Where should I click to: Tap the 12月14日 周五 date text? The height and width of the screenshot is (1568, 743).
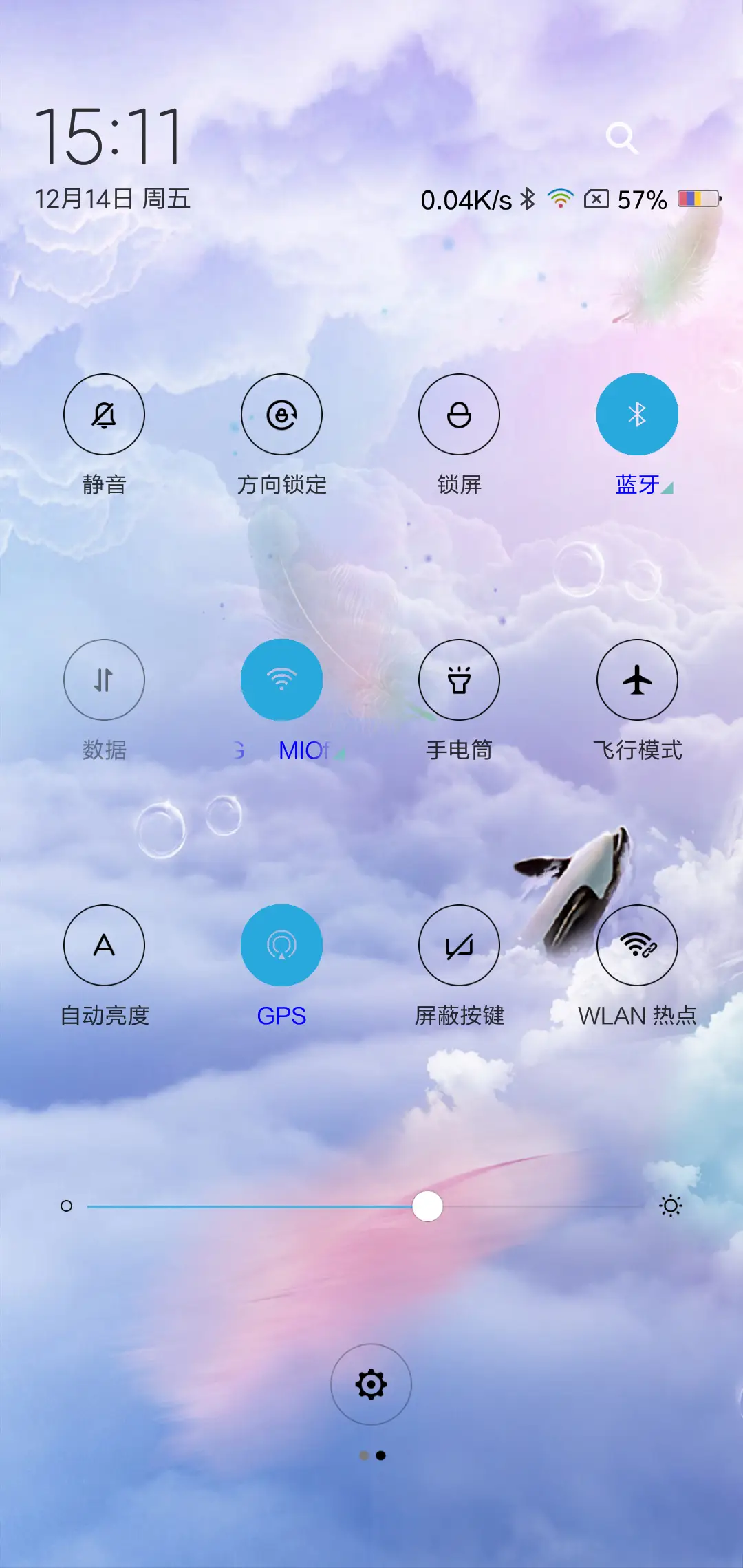pos(114,199)
